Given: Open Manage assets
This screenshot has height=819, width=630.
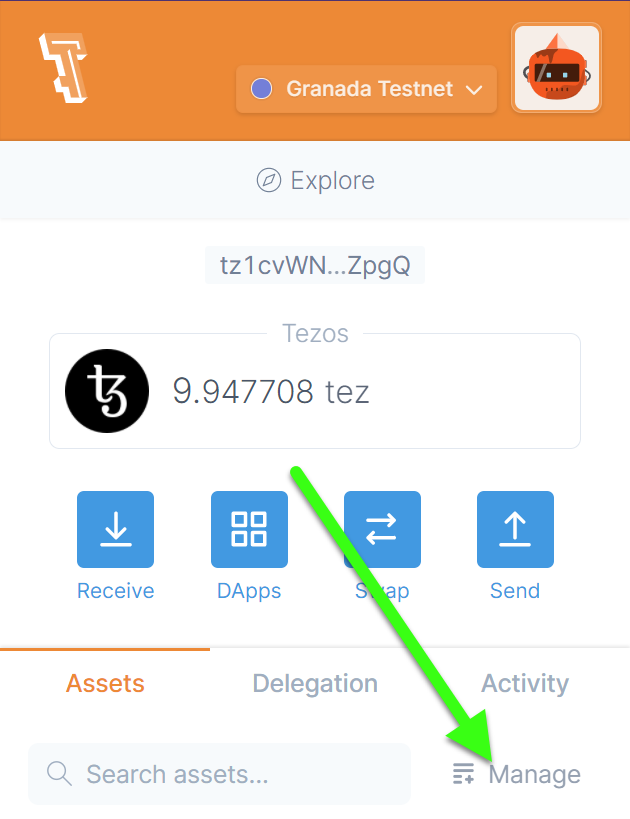Looking at the screenshot, I should pos(517,774).
